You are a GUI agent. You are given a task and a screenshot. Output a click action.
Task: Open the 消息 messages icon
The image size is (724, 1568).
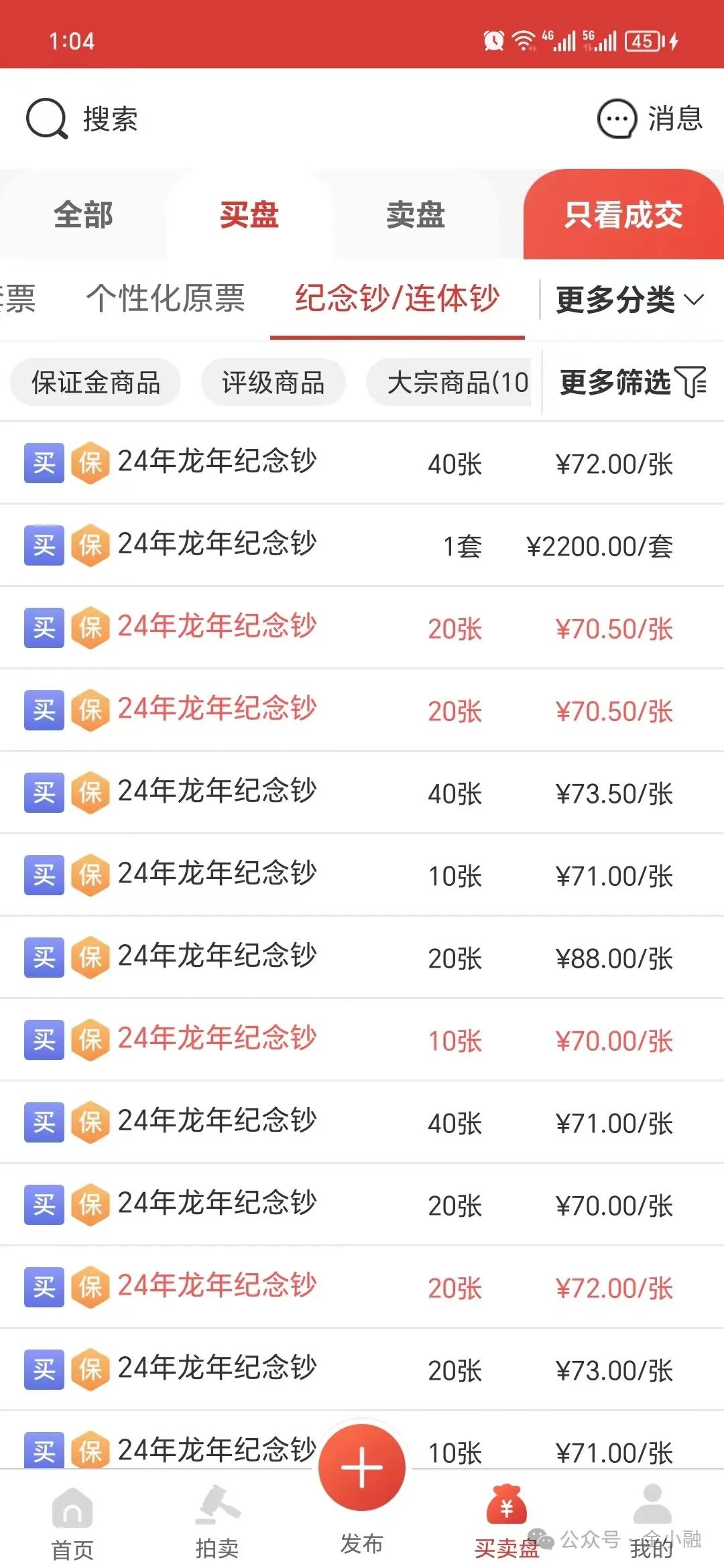coord(650,119)
